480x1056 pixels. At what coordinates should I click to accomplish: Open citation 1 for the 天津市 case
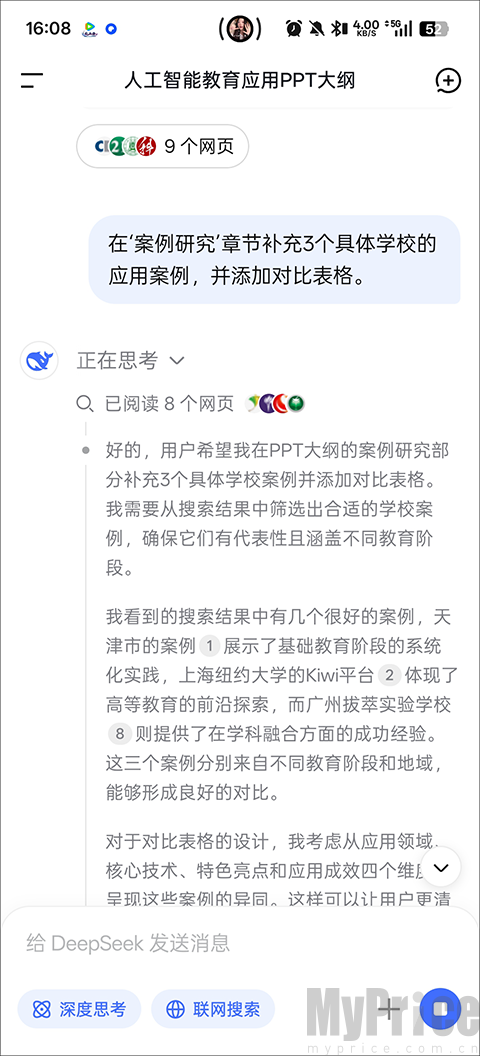click(209, 647)
